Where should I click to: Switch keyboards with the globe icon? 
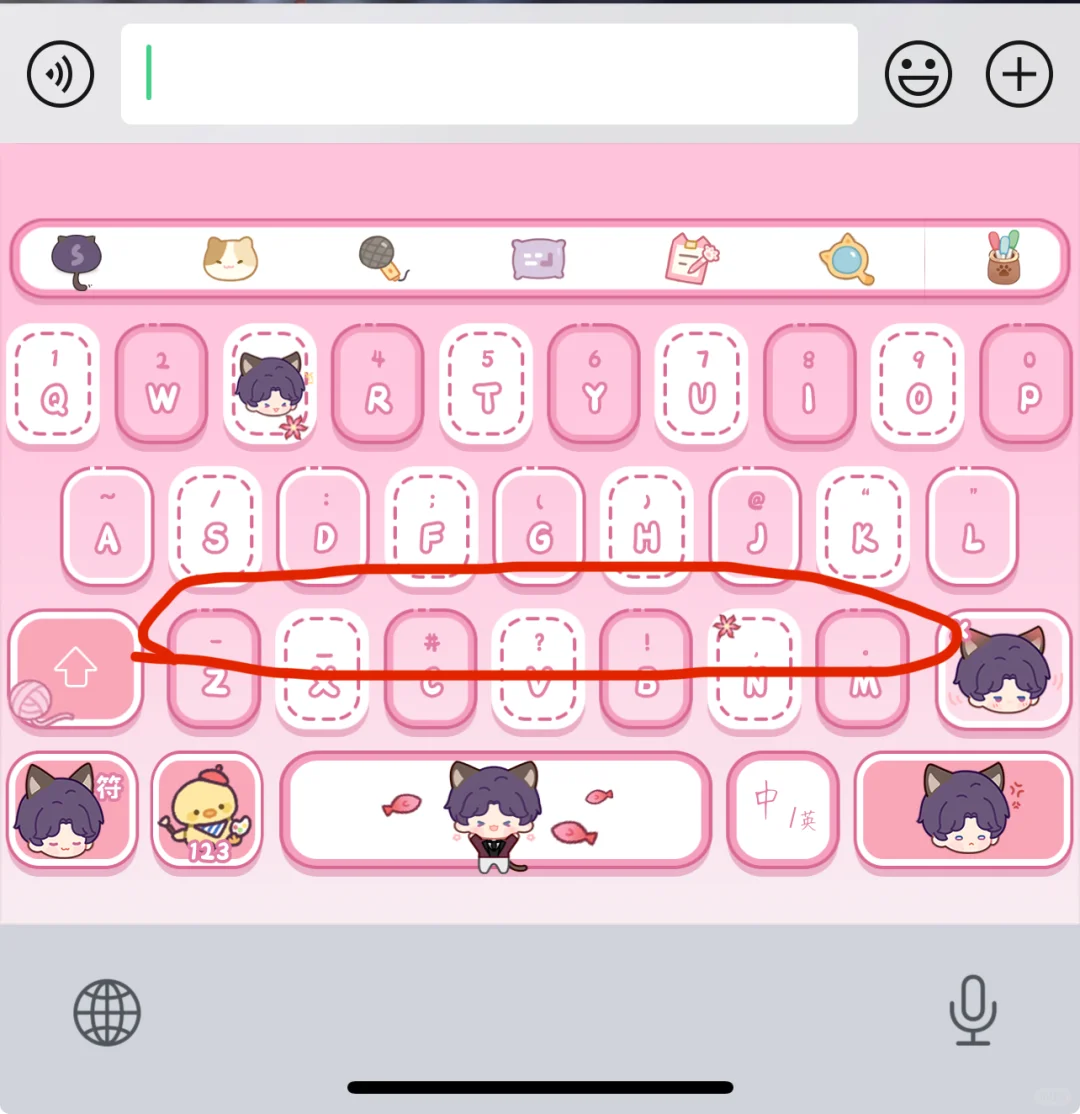(x=107, y=1012)
